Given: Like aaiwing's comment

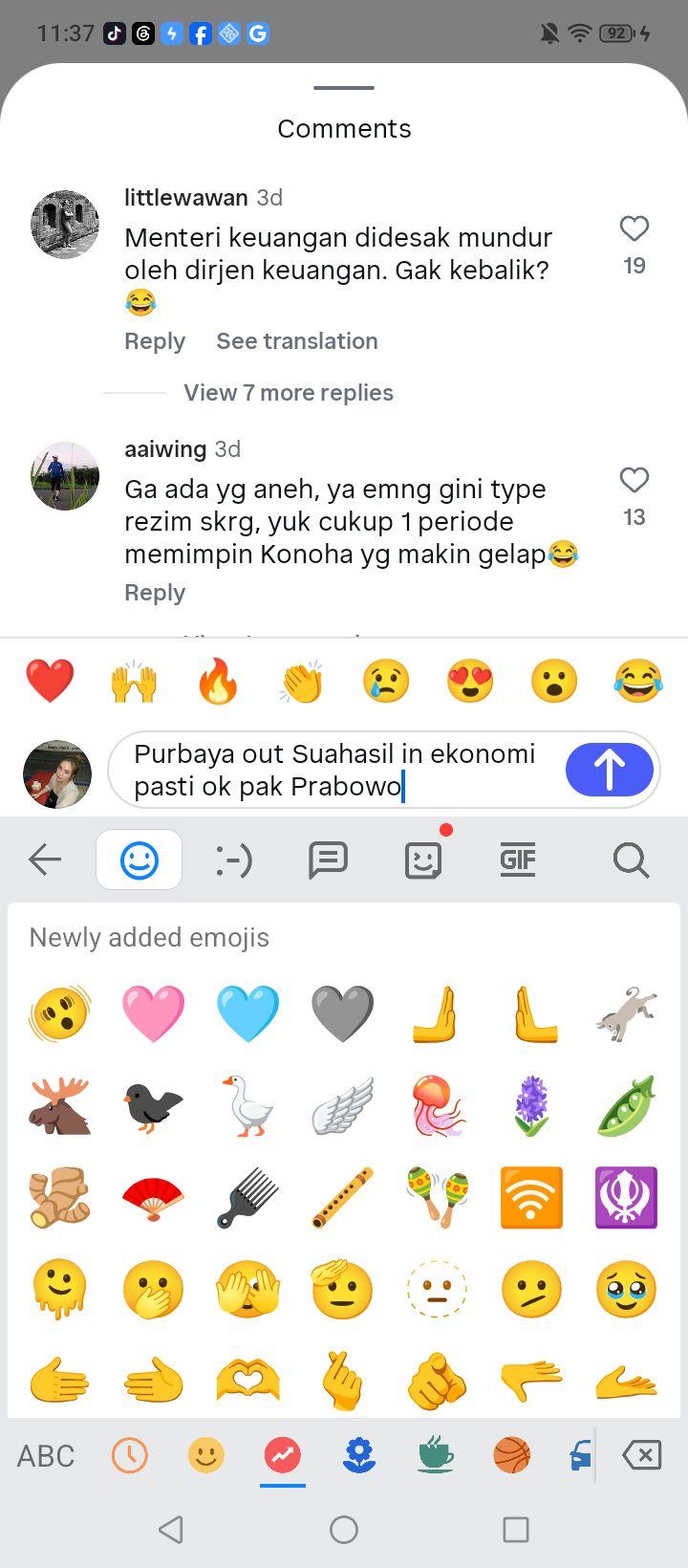Looking at the screenshot, I should point(634,480).
